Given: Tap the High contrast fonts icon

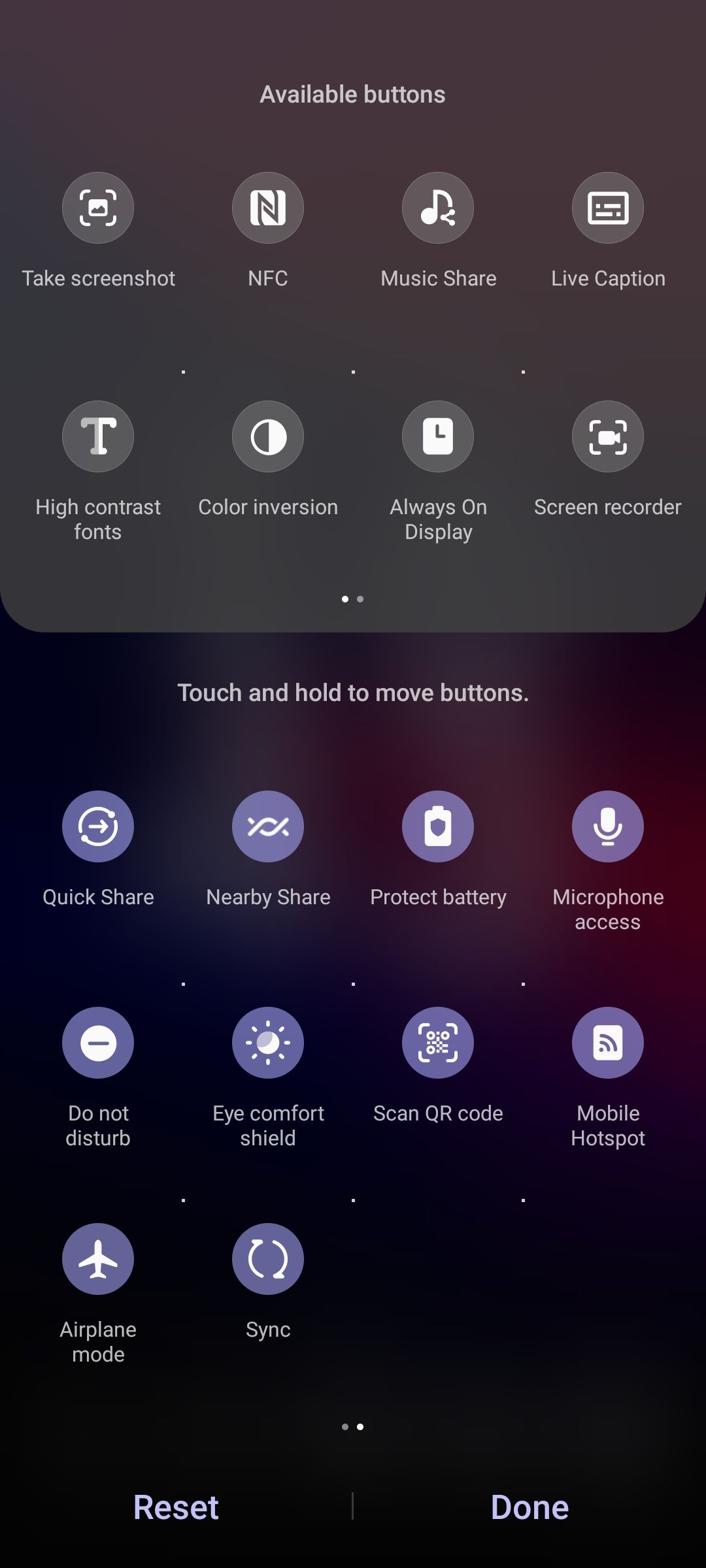Looking at the screenshot, I should click(98, 436).
